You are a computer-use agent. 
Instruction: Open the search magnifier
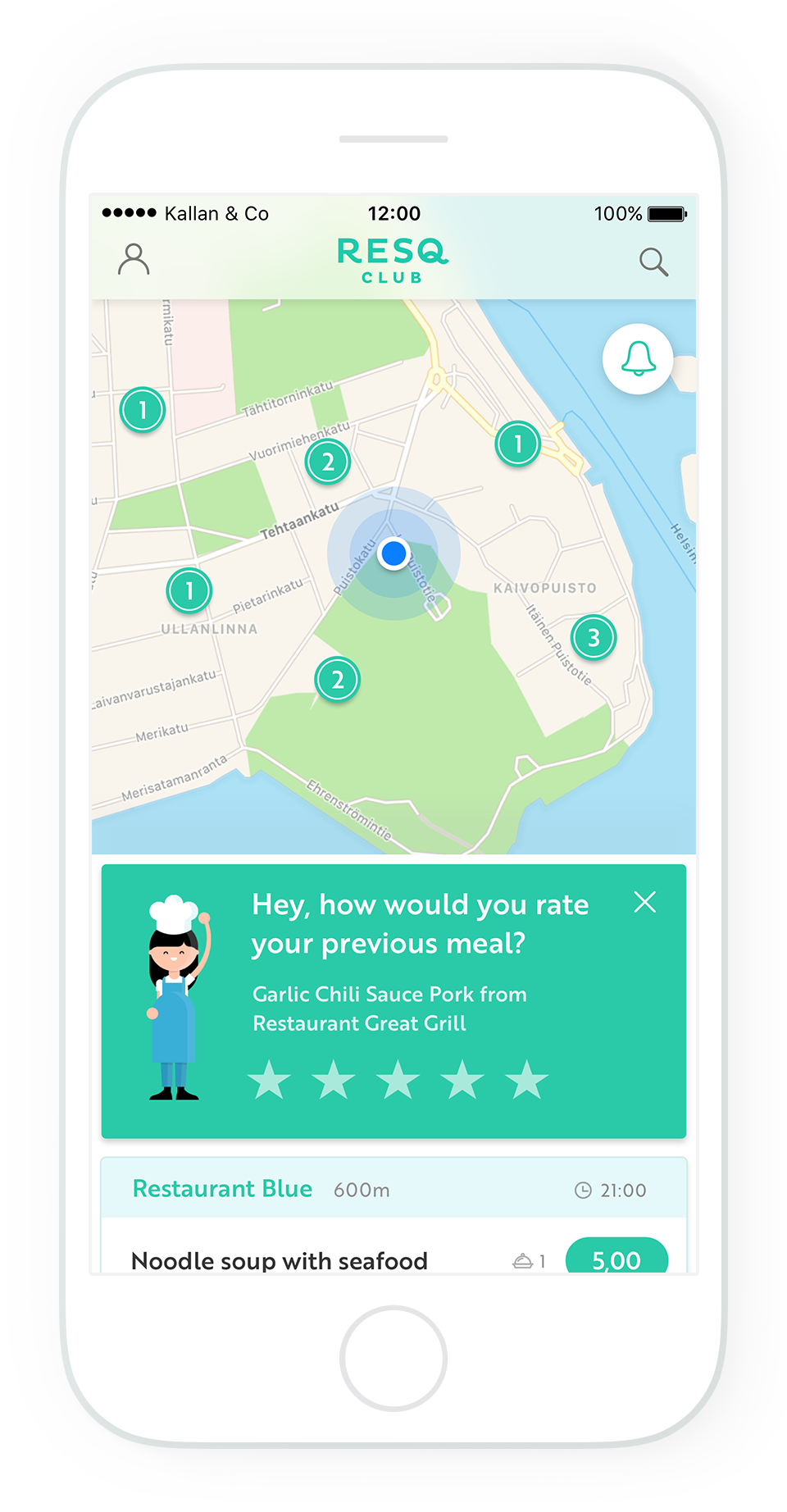pos(653,262)
